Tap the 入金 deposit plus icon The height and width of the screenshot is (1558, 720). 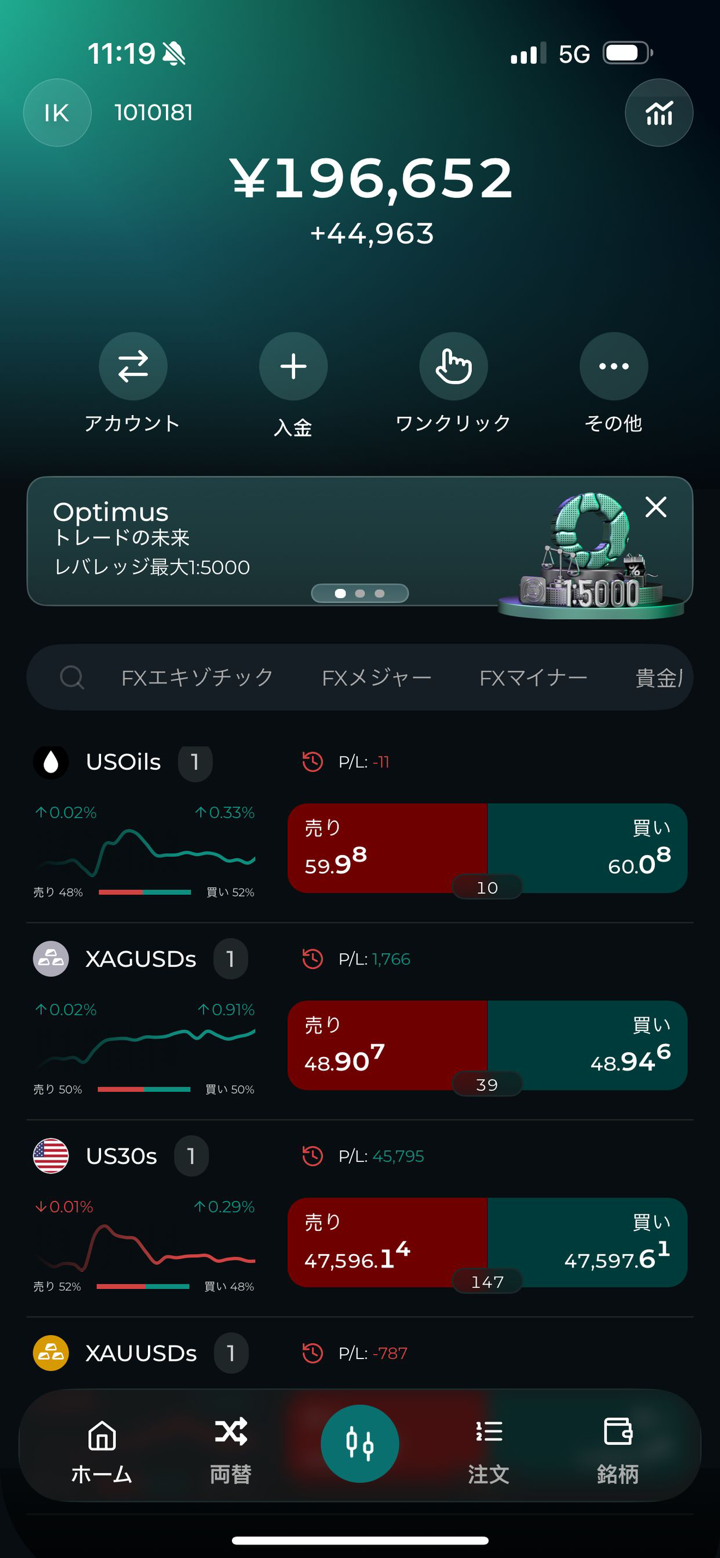(293, 366)
